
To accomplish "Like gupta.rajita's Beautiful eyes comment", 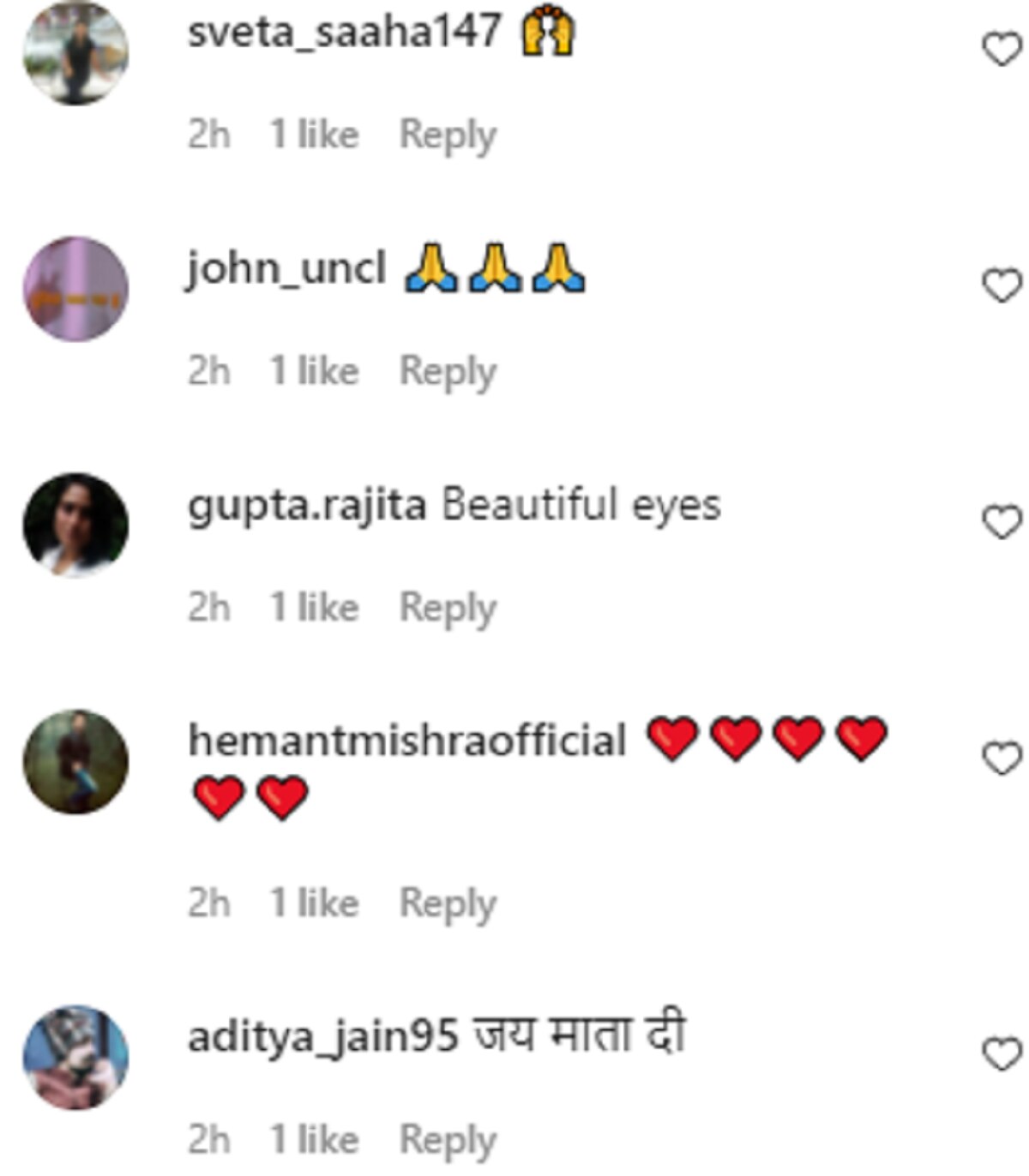I will click(1001, 522).
